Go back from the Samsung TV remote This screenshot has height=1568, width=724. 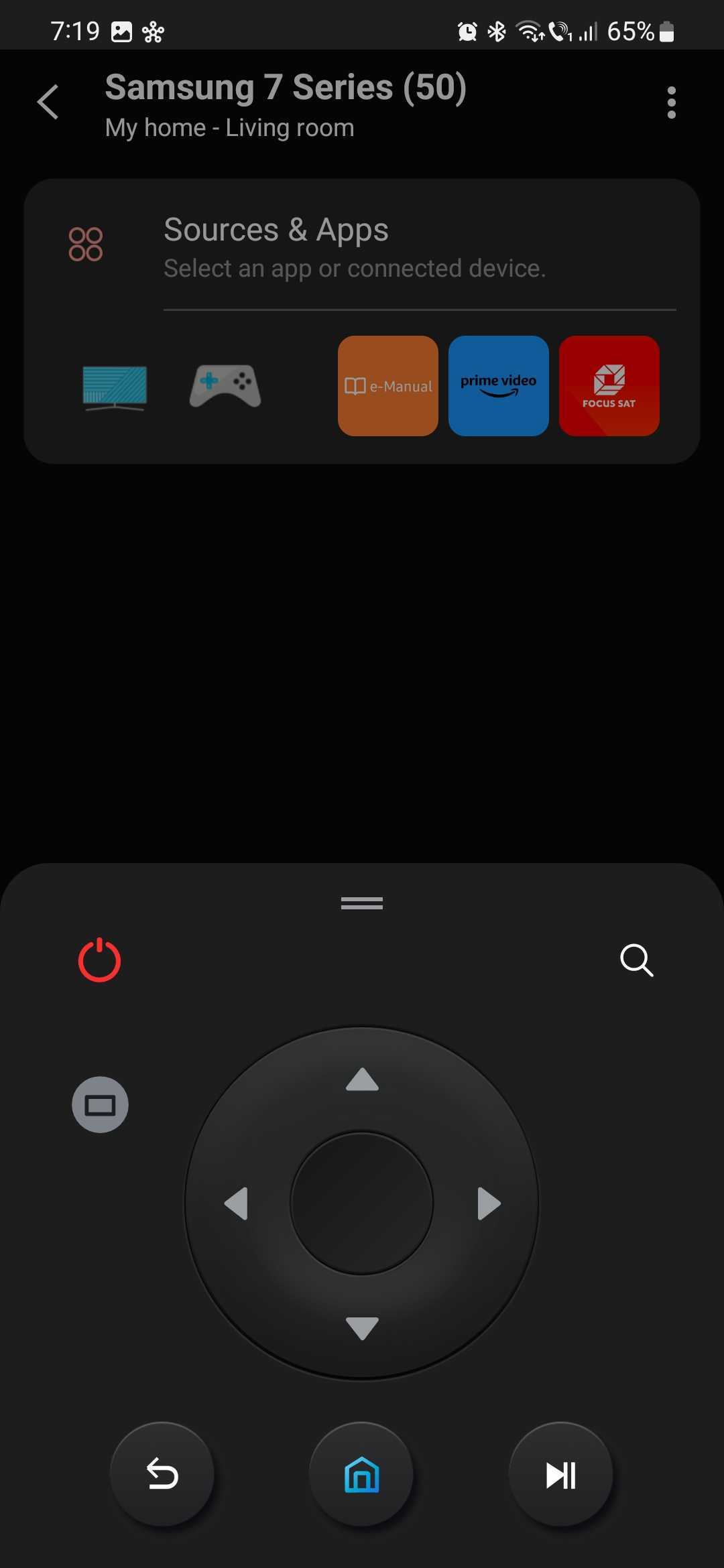coord(48,103)
